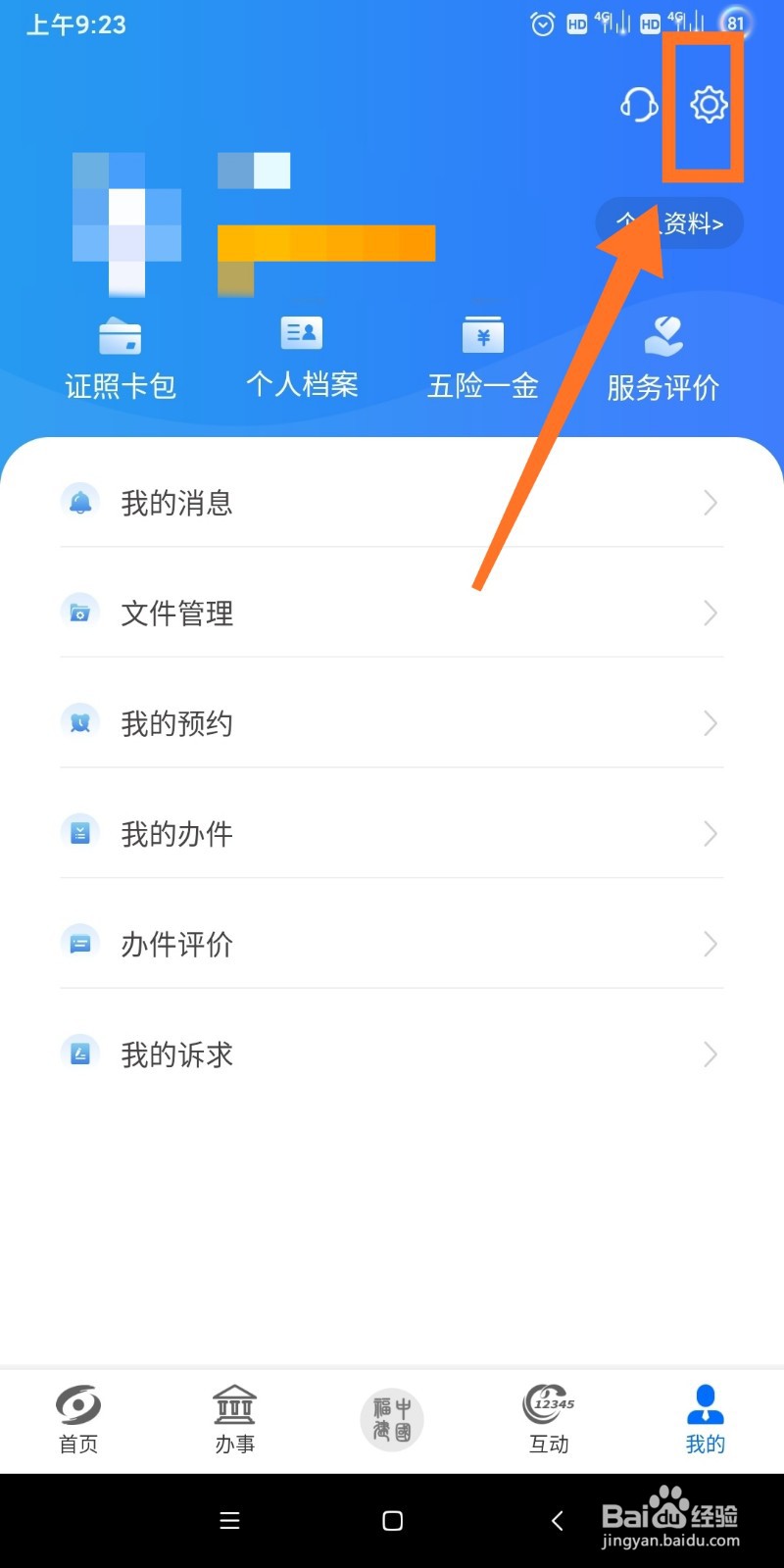
Task: Expand the 我的预约 appointments row
Action: tap(392, 723)
